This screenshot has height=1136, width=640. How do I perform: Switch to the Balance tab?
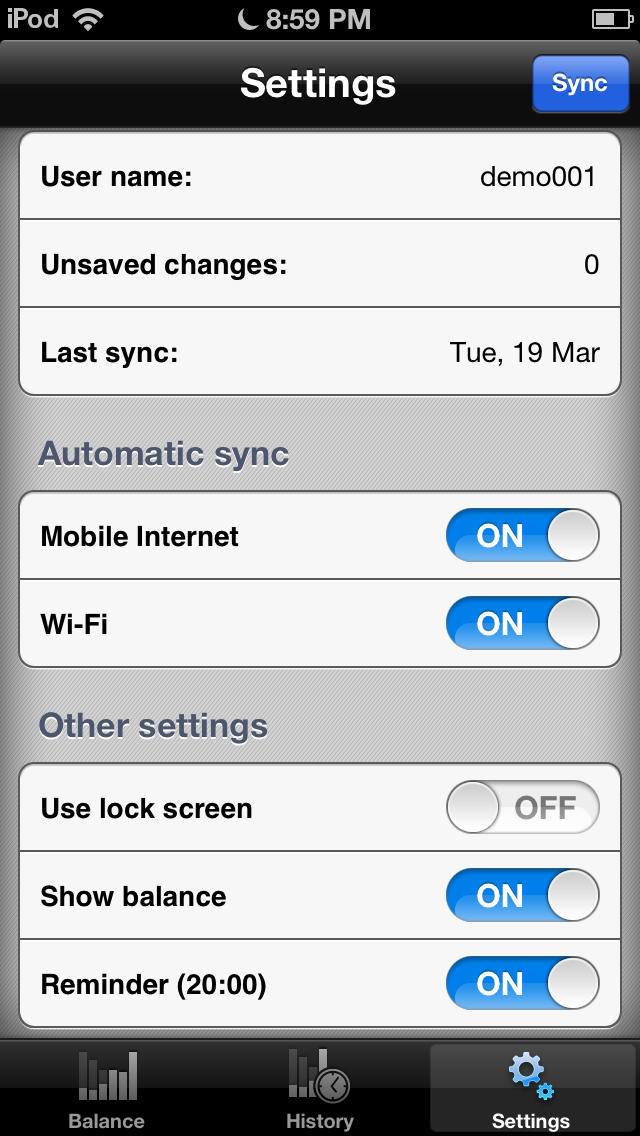tap(107, 1089)
